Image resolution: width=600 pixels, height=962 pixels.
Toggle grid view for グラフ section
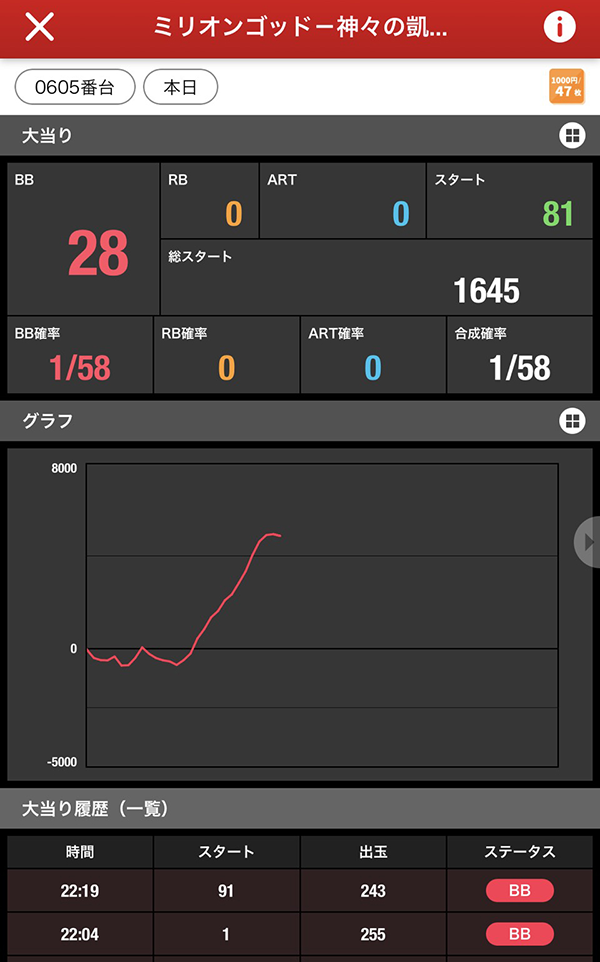[x=572, y=421]
